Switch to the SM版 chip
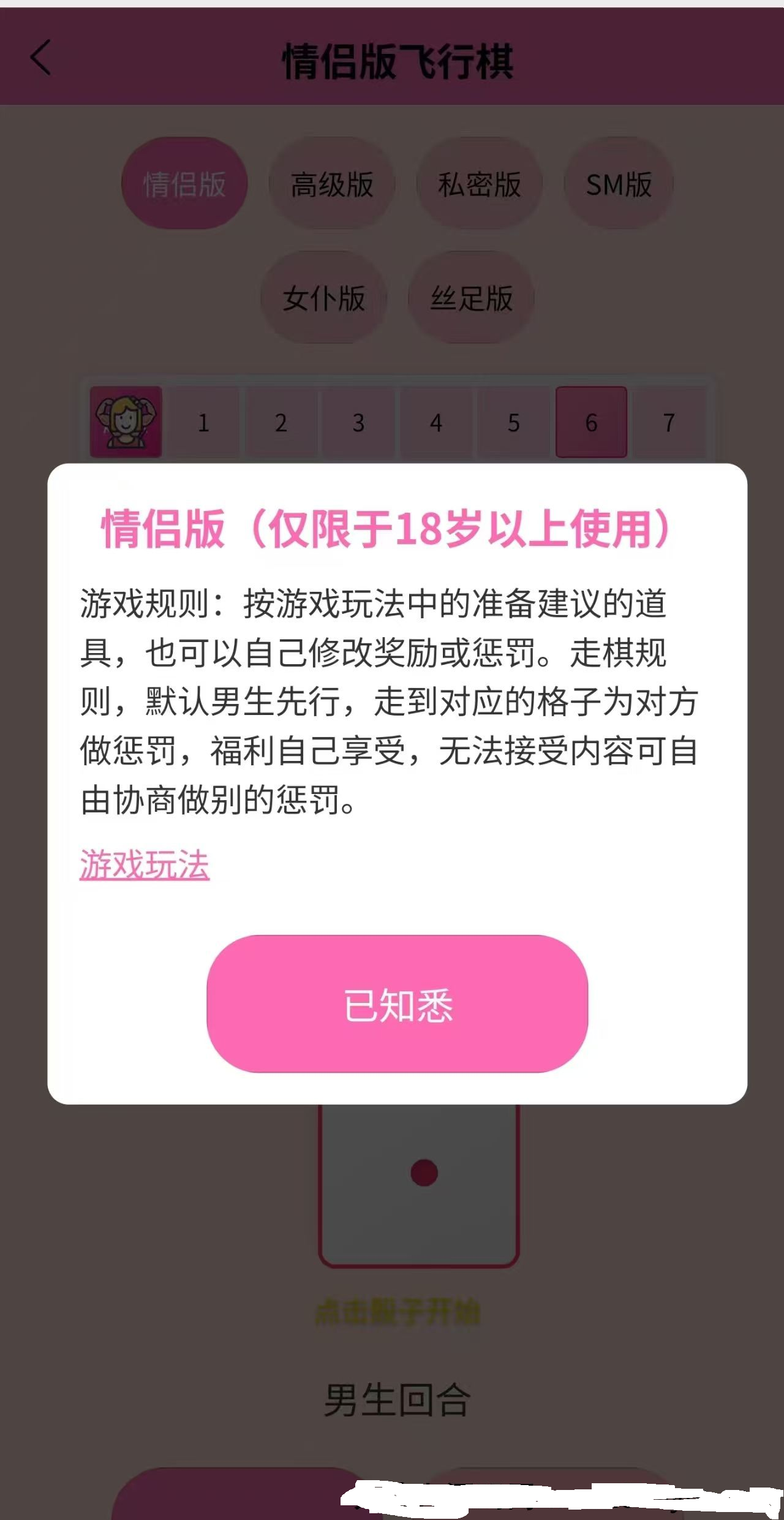The height and width of the screenshot is (1520, 784). point(619,184)
